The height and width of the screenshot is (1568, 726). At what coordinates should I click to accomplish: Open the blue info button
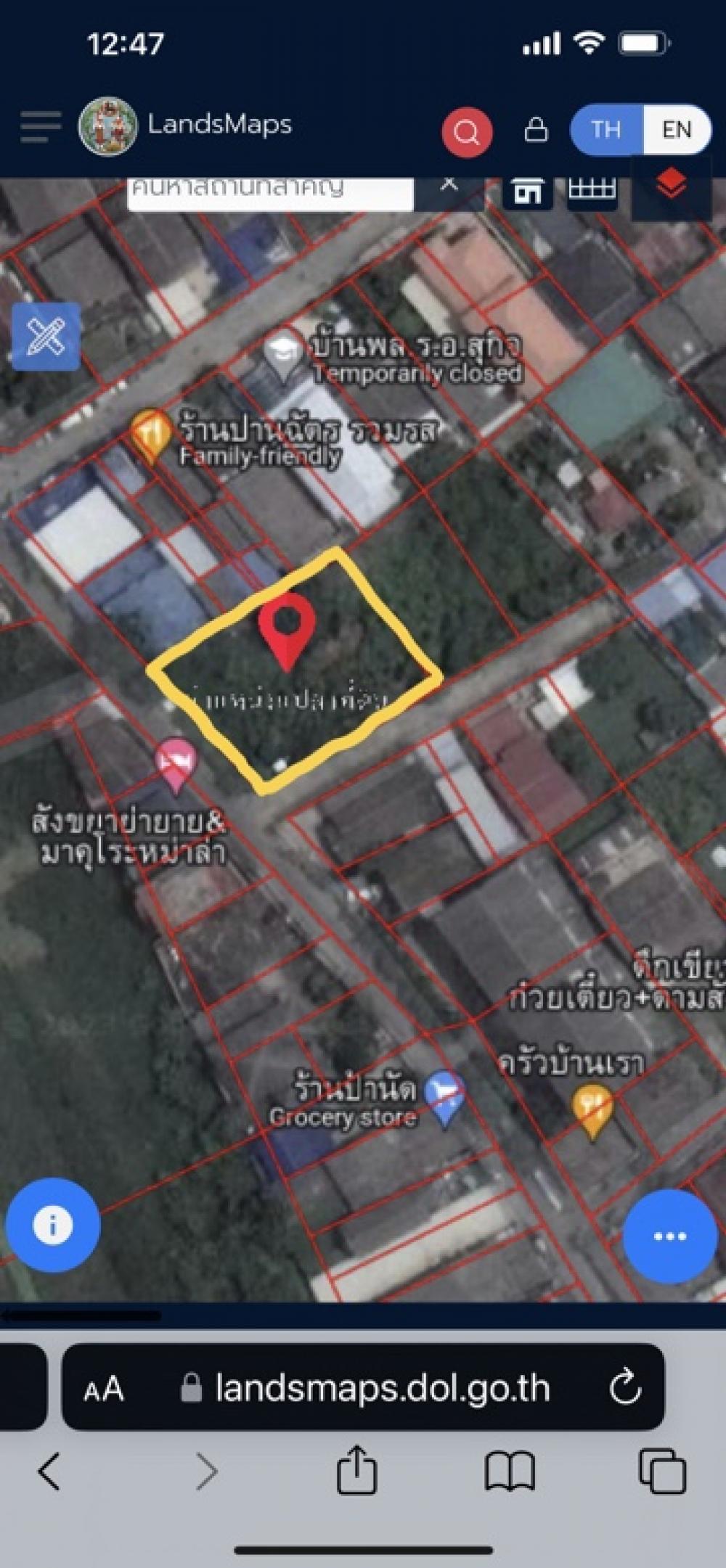[52, 1226]
